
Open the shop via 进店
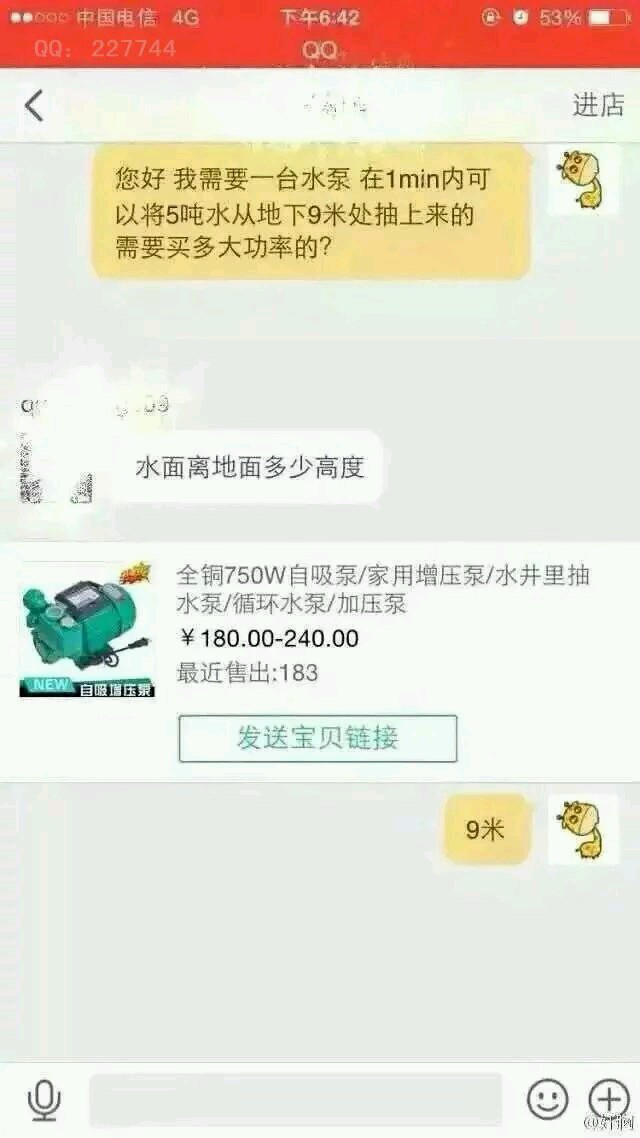[597, 105]
